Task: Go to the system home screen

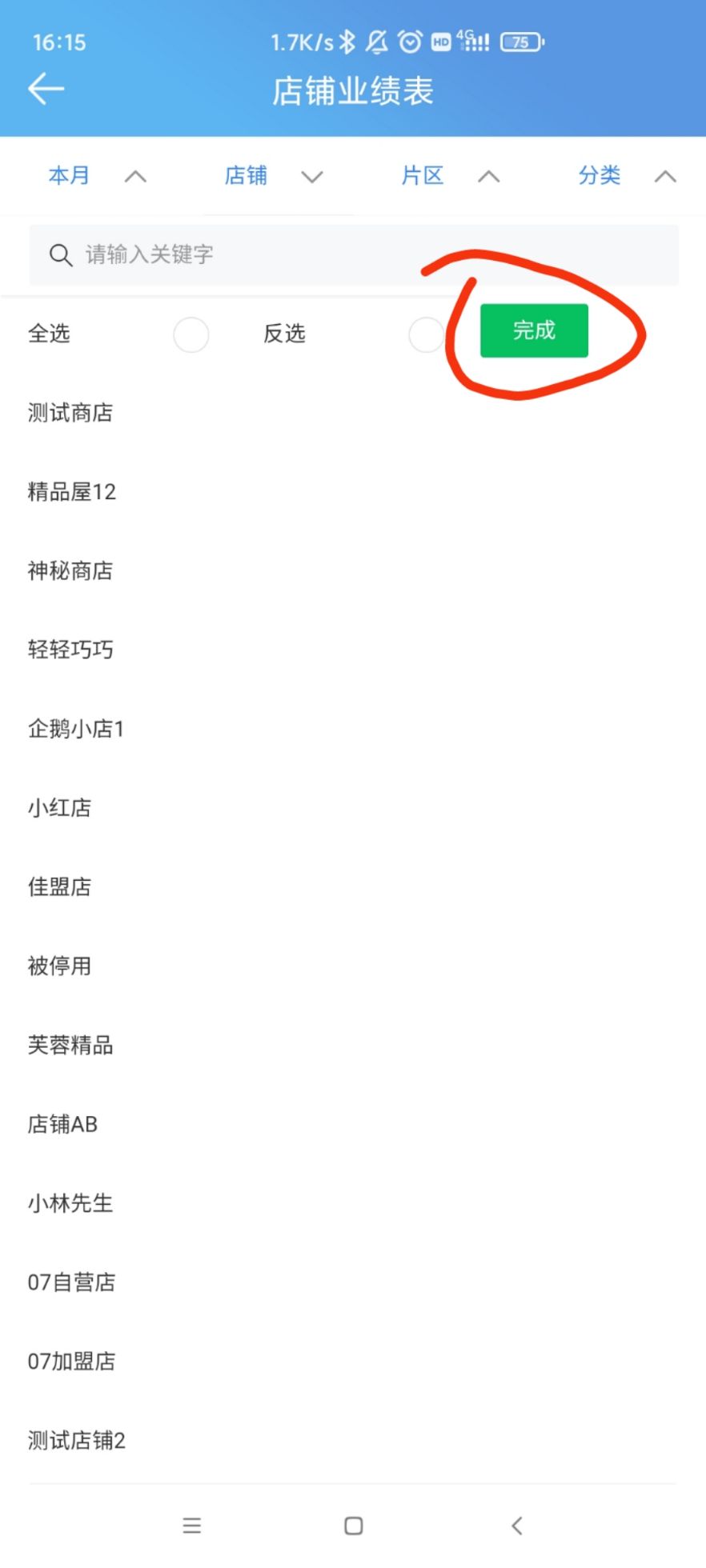Action: pyautogui.click(x=353, y=1526)
